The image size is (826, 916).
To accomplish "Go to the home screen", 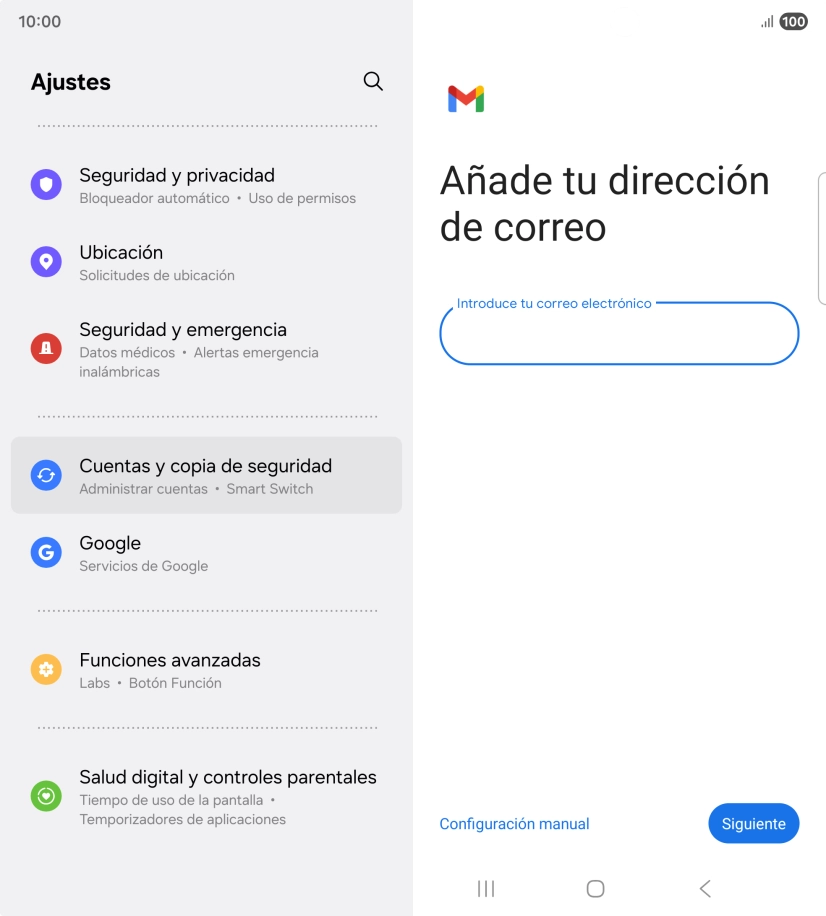I will [595, 888].
